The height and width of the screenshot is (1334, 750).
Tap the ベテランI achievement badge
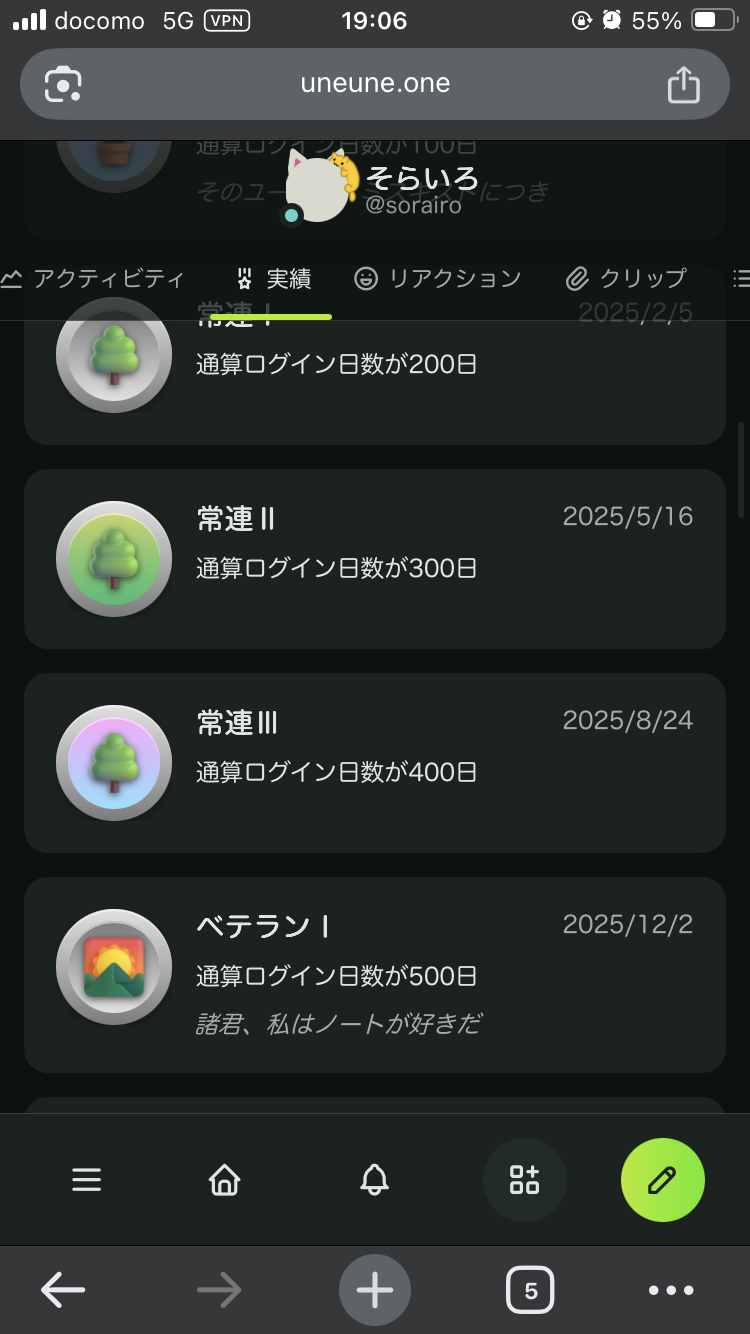[x=113, y=966]
